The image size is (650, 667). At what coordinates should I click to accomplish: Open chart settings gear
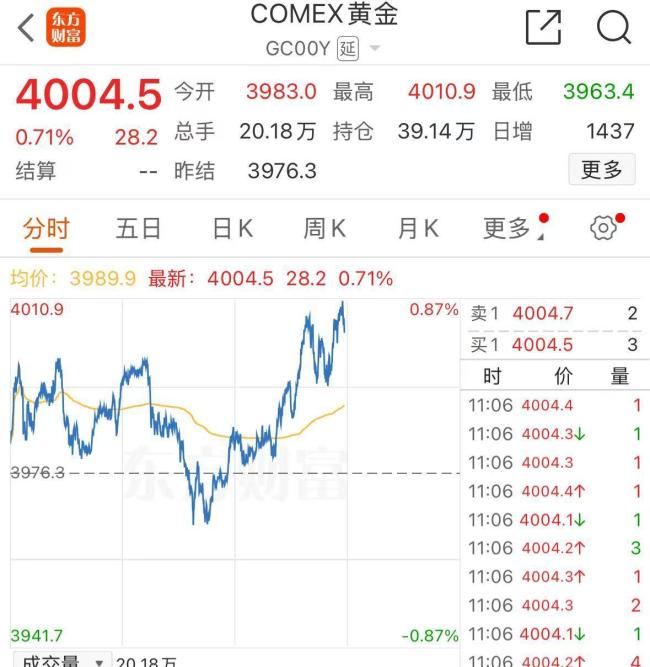602,229
